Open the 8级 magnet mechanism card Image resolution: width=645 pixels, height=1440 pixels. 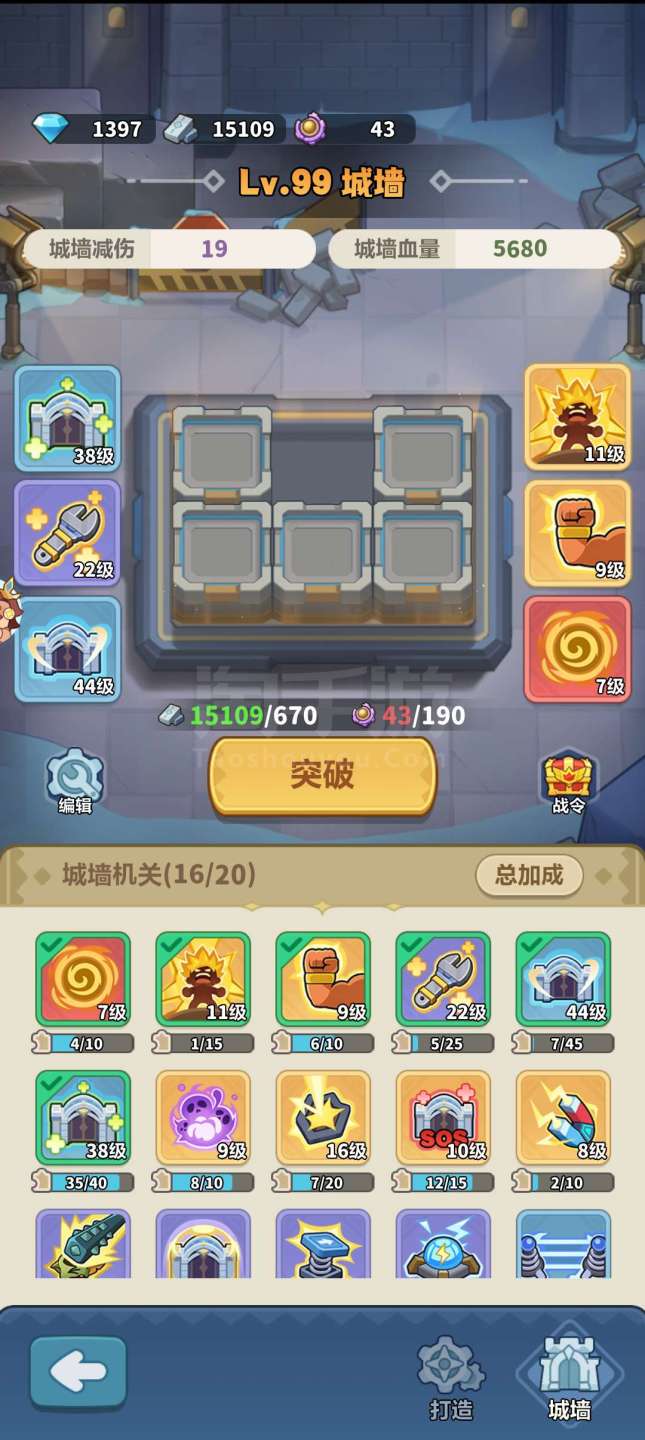(x=563, y=1117)
